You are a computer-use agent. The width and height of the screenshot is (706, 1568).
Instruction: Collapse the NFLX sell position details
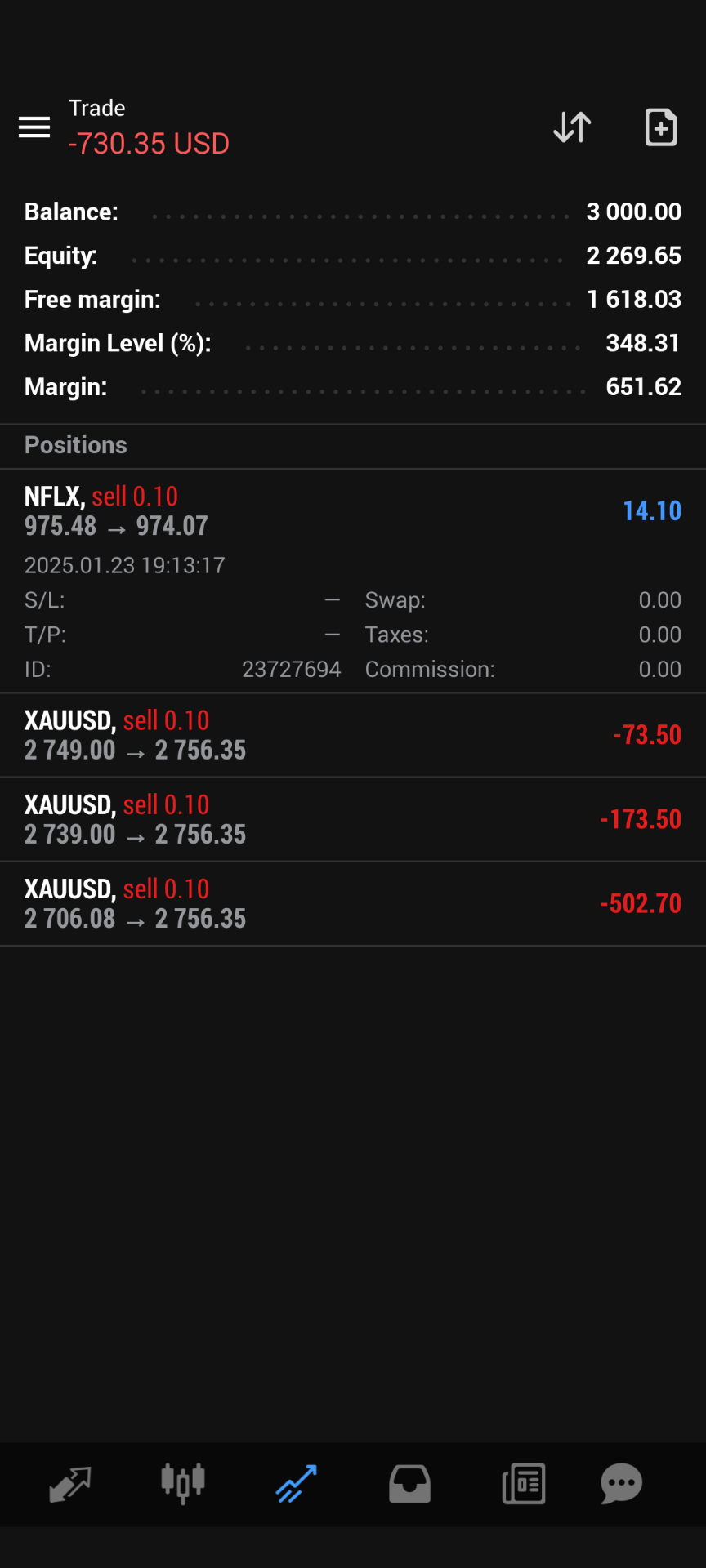pyautogui.click(x=353, y=511)
